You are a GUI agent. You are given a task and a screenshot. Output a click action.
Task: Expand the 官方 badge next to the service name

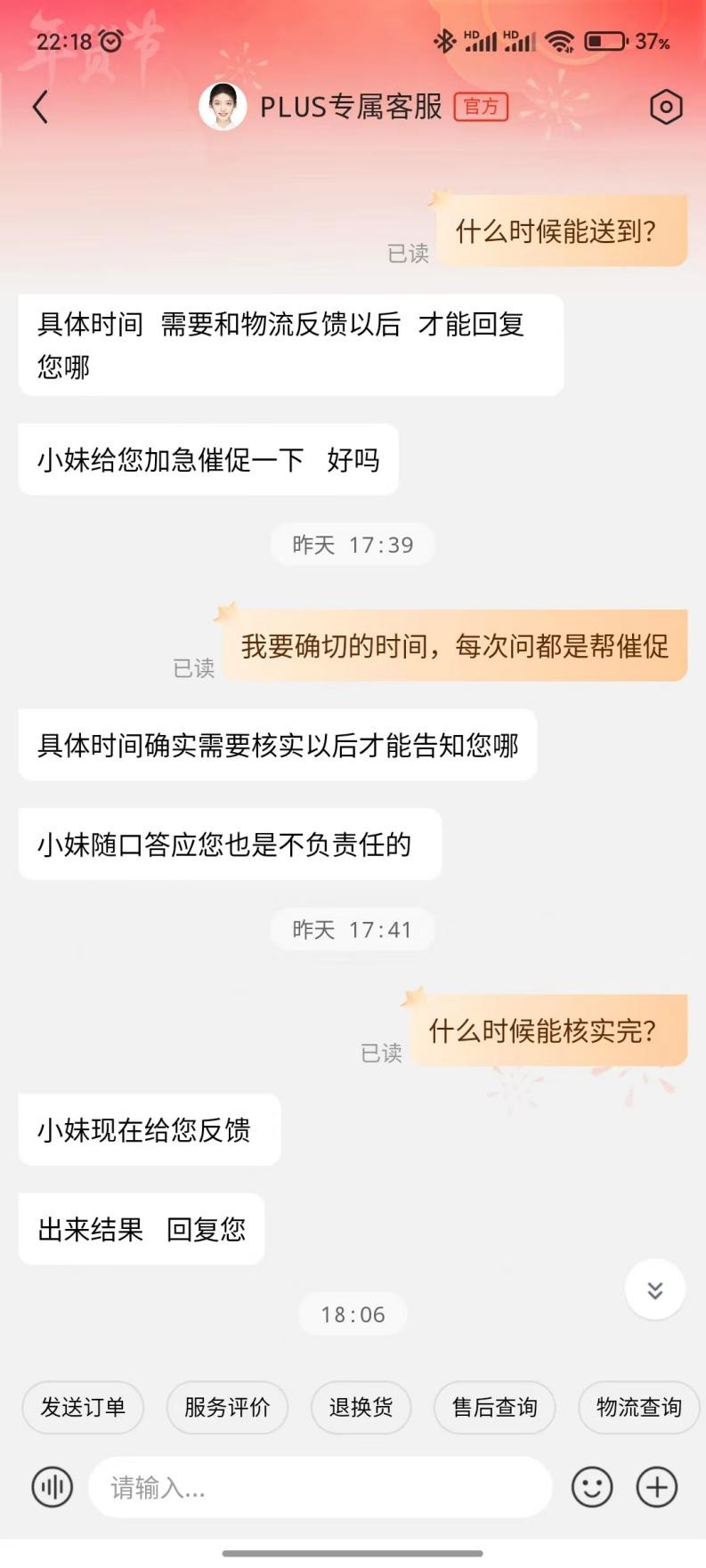pyautogui.click(x=480, y=107)
